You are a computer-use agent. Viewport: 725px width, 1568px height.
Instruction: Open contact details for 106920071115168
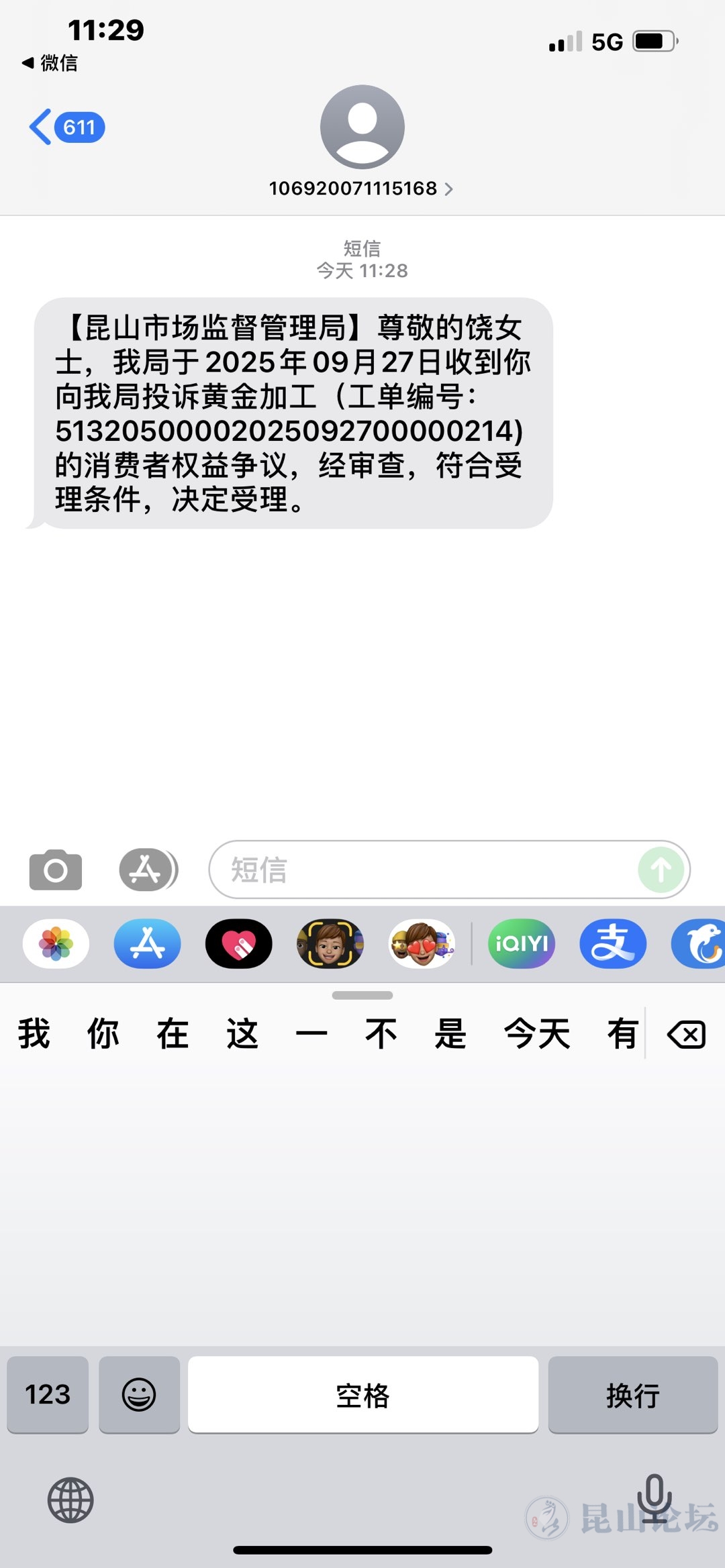tap(361, 189)
